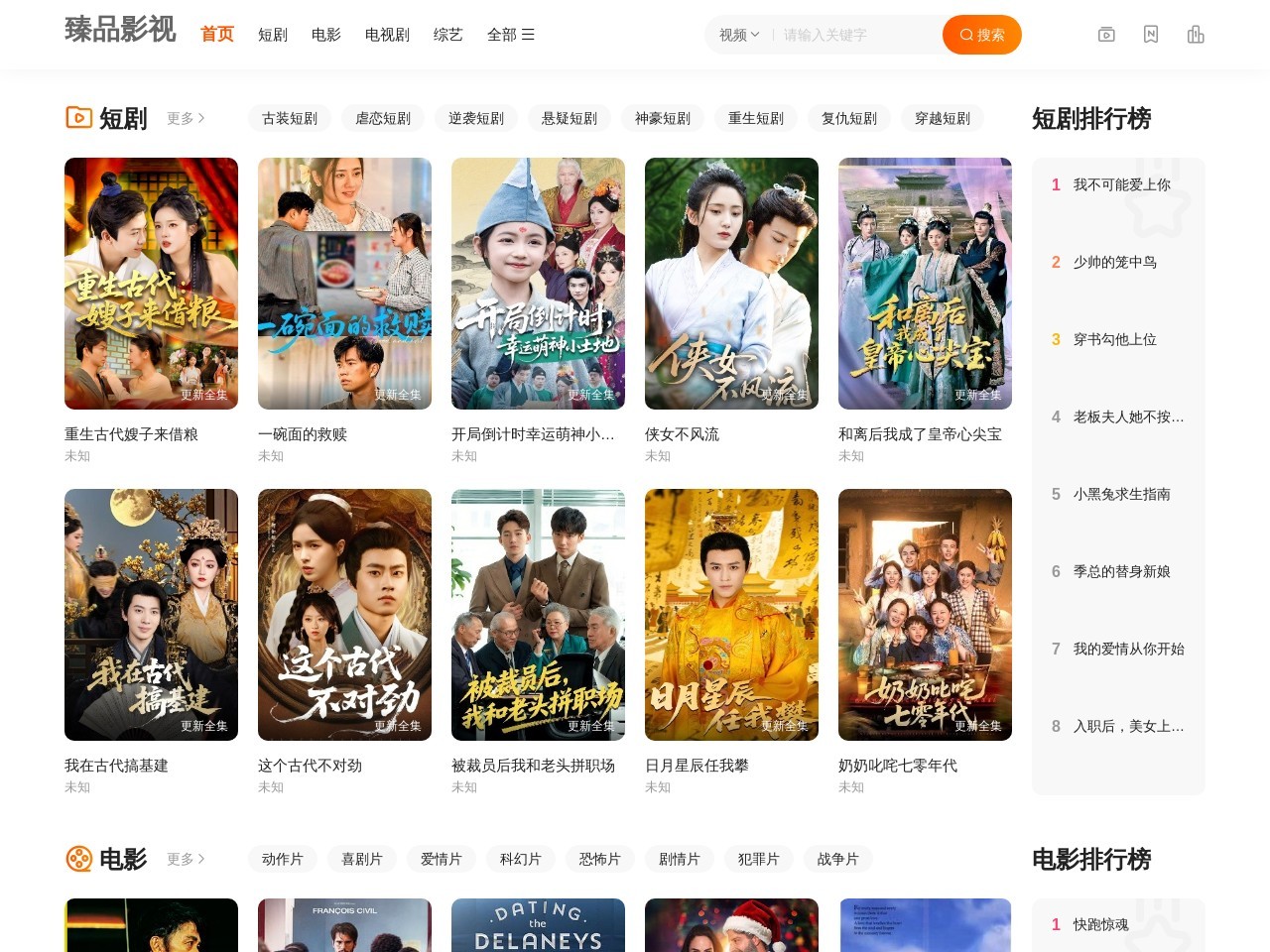This screenshot has width=1270, height=952.
Task: Open ranked item 季总的替身新娘
Action: click(1121, 571)
